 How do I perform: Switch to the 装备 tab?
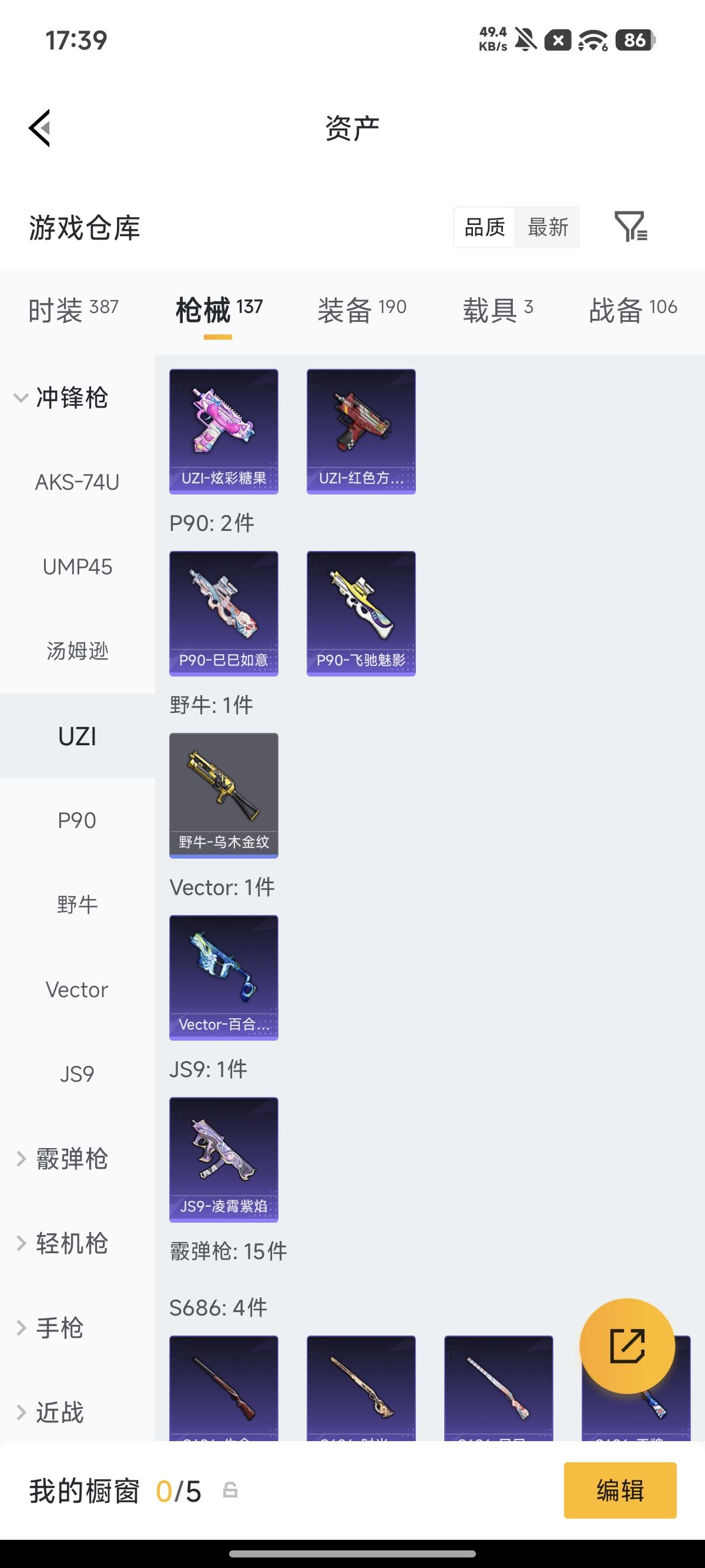[362, 310]
